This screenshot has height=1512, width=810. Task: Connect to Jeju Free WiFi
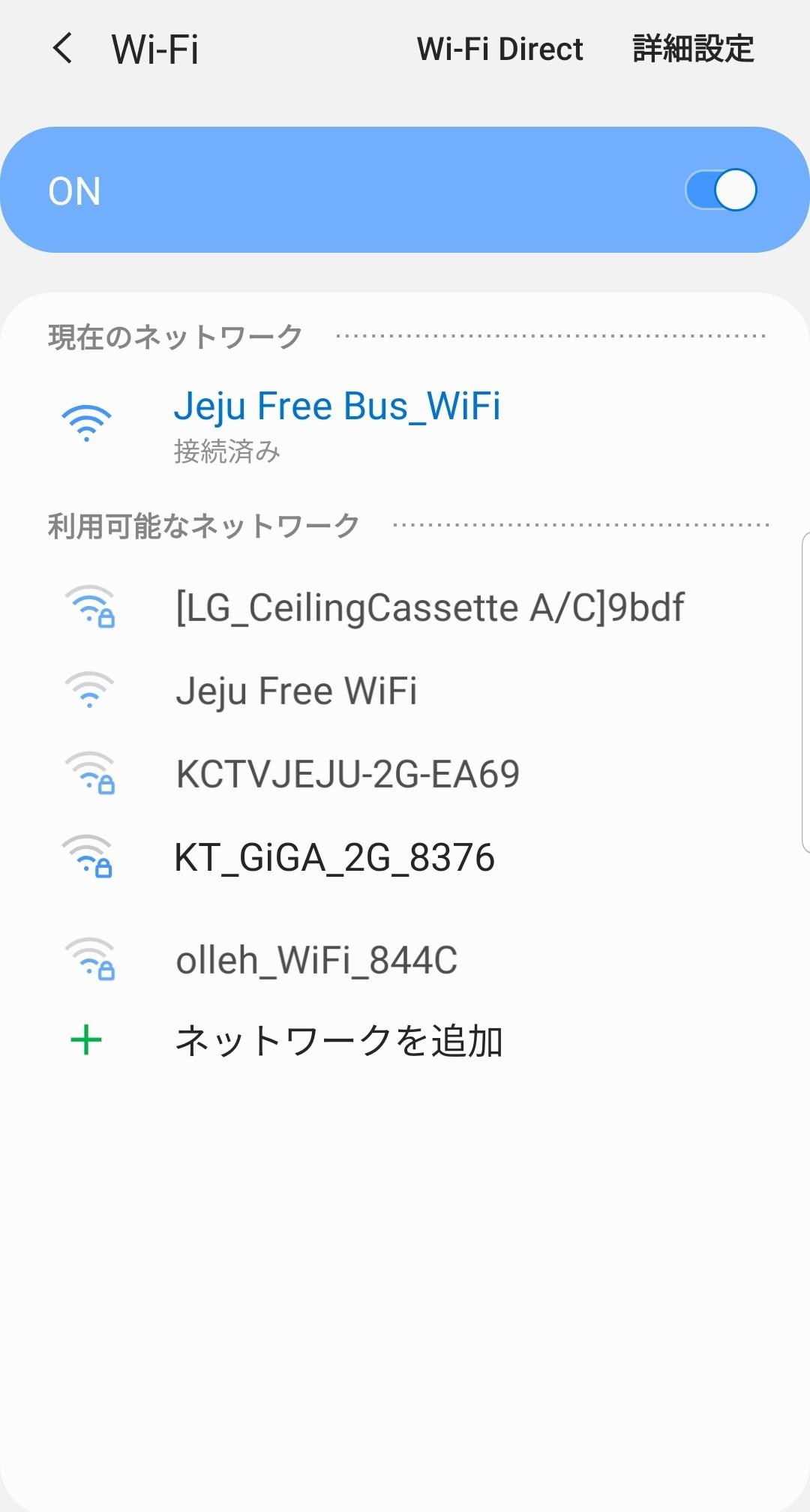coord(296,691)
